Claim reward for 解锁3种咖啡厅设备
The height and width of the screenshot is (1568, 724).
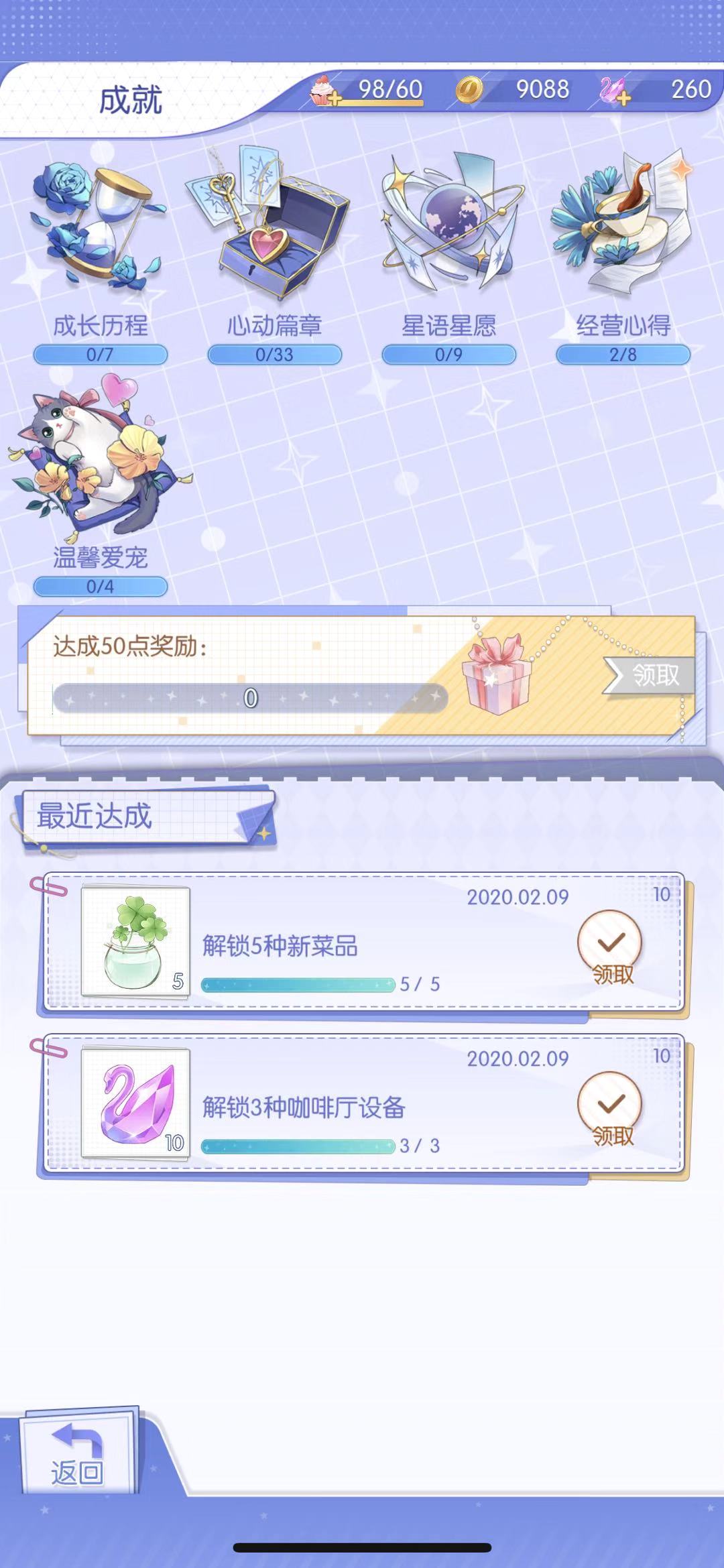pyautogui.click(x=610, y=1107)
